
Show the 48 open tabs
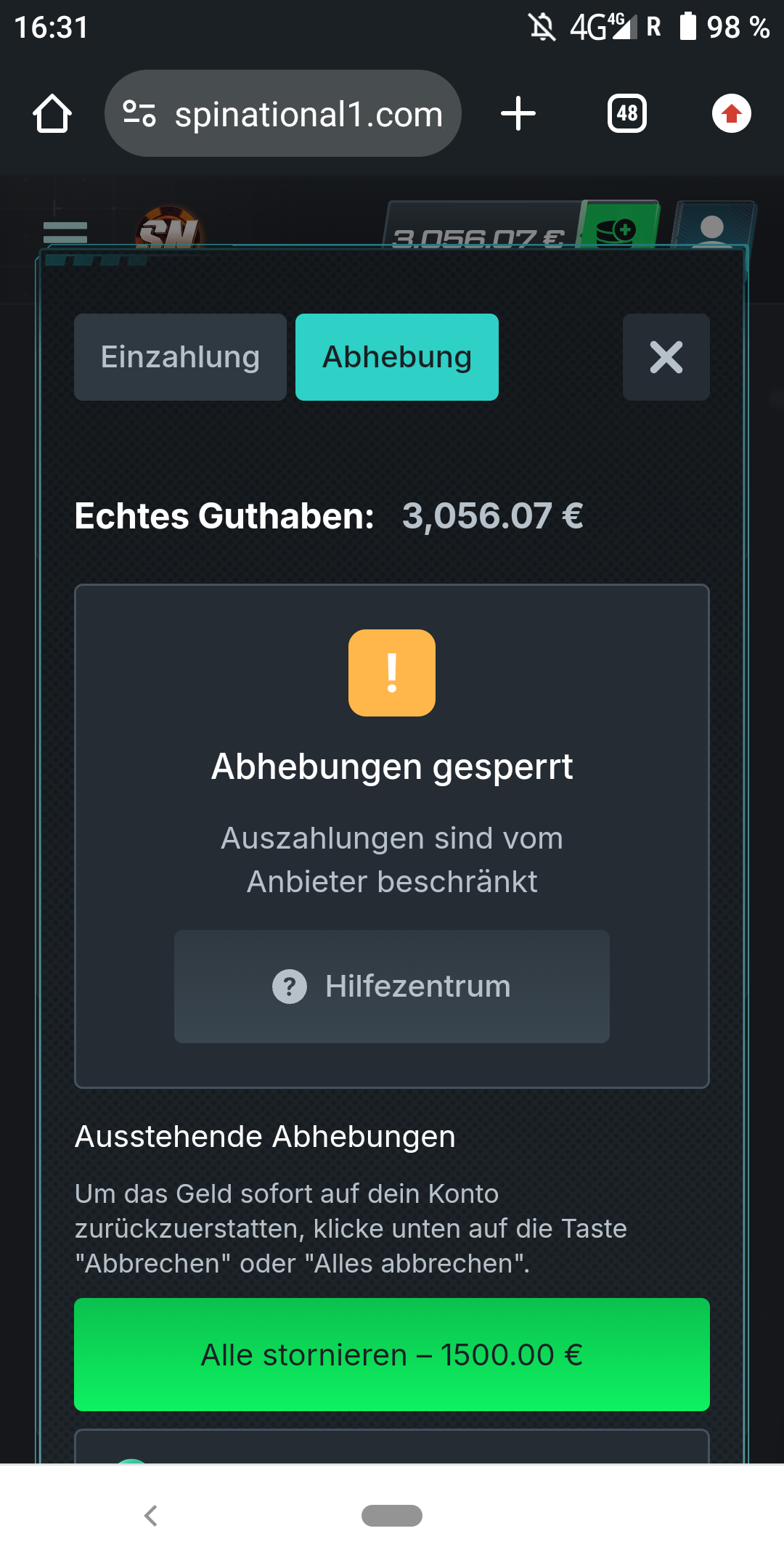coord(627,114)
